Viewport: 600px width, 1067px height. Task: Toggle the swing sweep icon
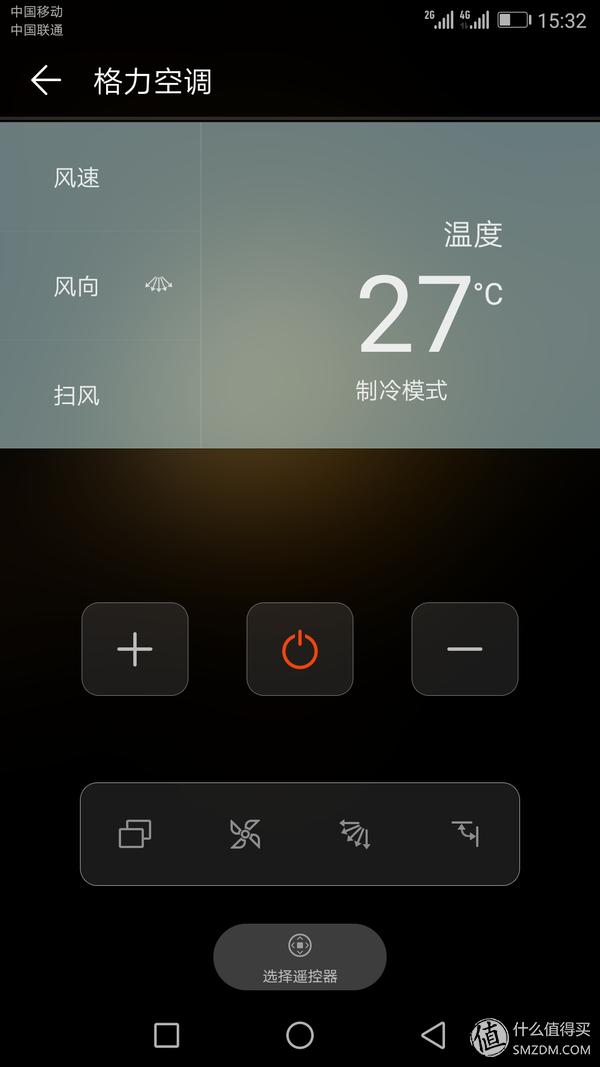[465, 833]
